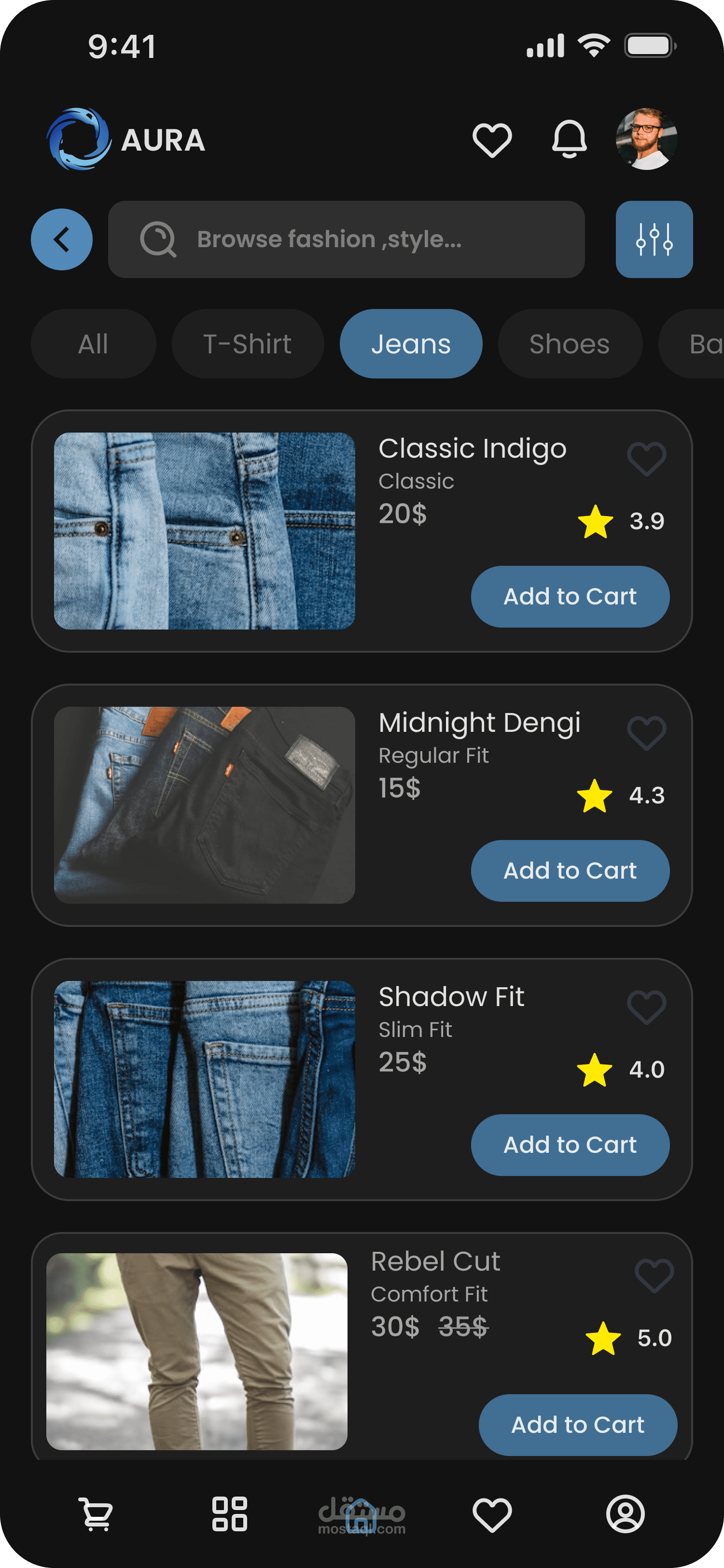Heart the Shadow Fit jeans
The width and height of the screenshot is (724, 1568).
coord(646,1007)
